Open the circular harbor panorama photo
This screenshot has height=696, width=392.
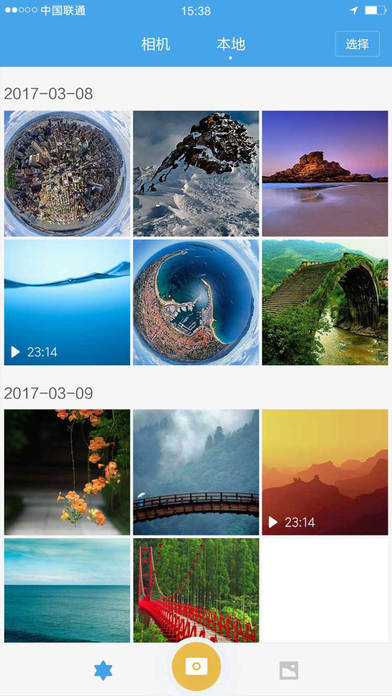196,303
